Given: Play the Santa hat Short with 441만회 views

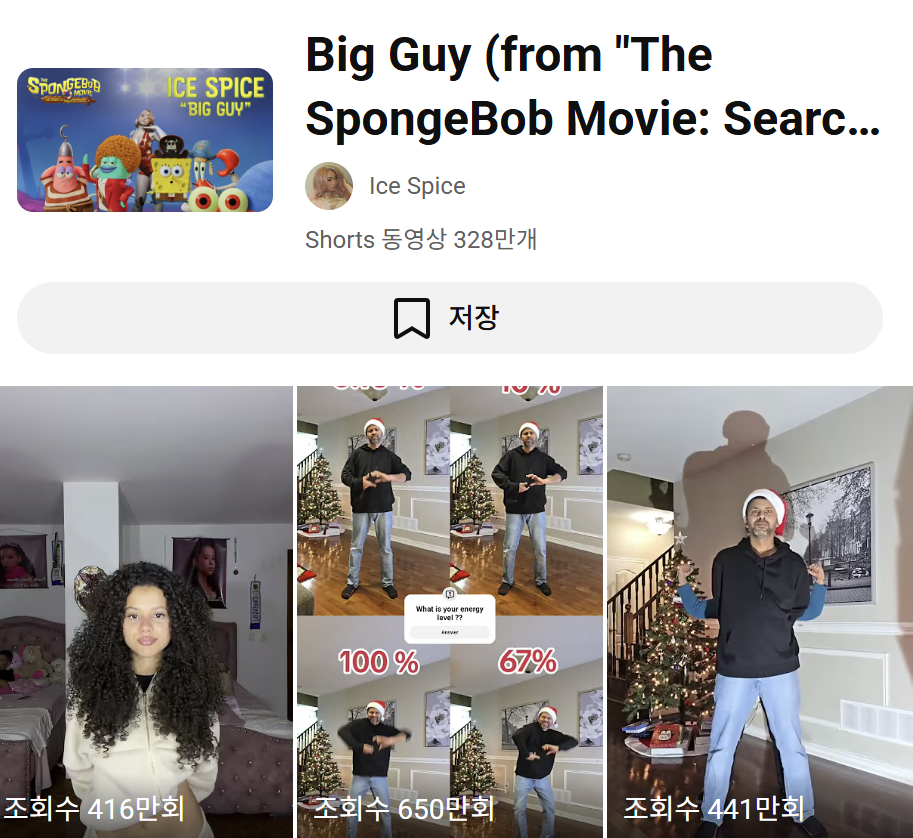Looking at the screenshot, I should [760, 610].
